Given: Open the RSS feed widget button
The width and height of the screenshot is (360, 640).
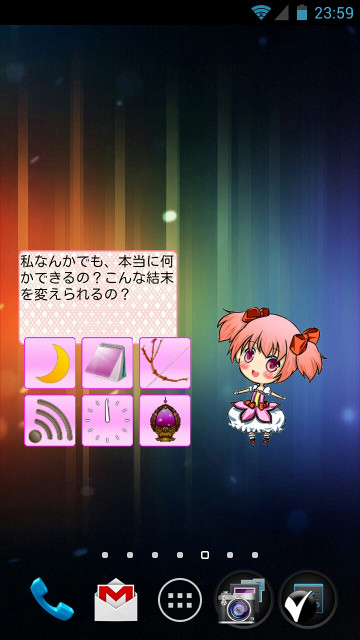Looking at the screenshot, I should pos(50,420).
